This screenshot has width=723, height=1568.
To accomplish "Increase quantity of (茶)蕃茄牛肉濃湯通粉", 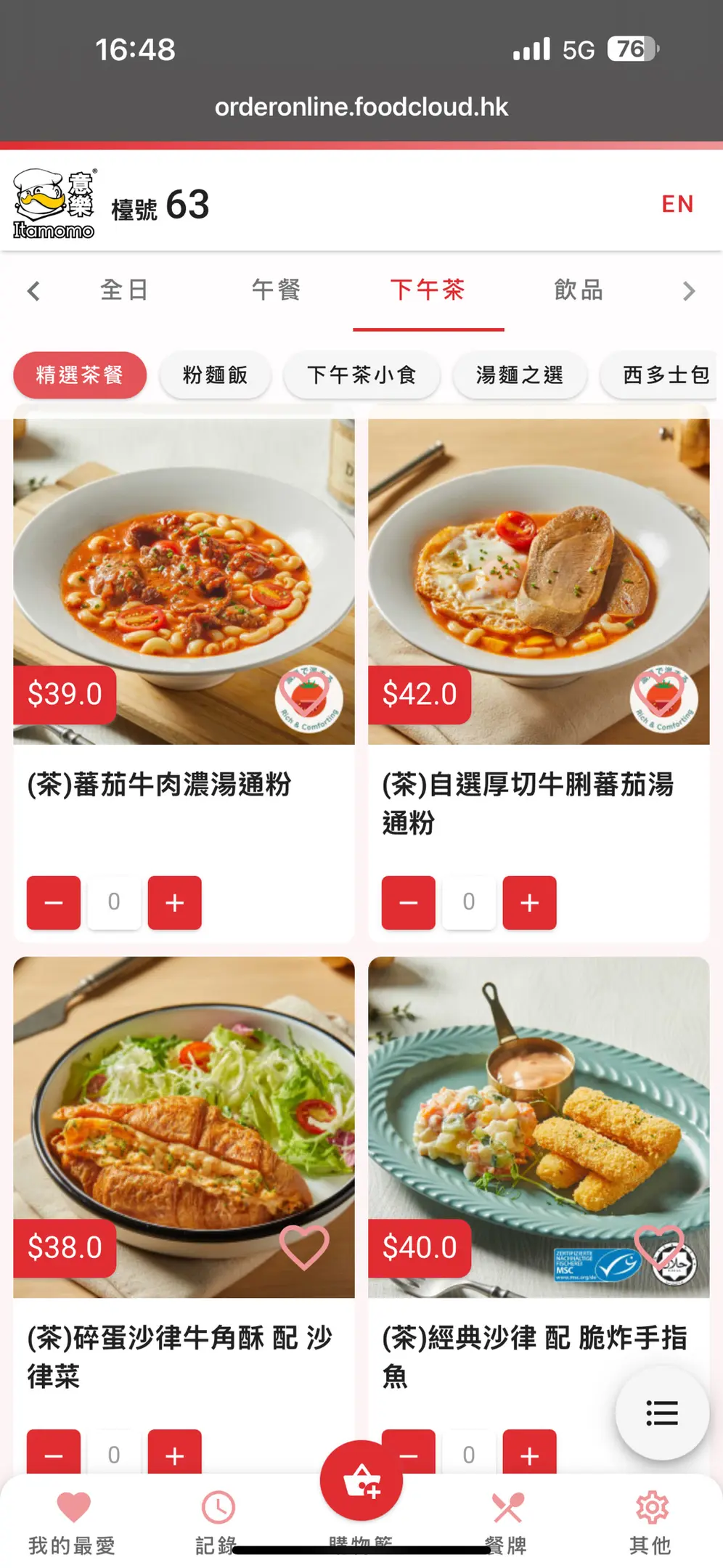I will (174, 902).
